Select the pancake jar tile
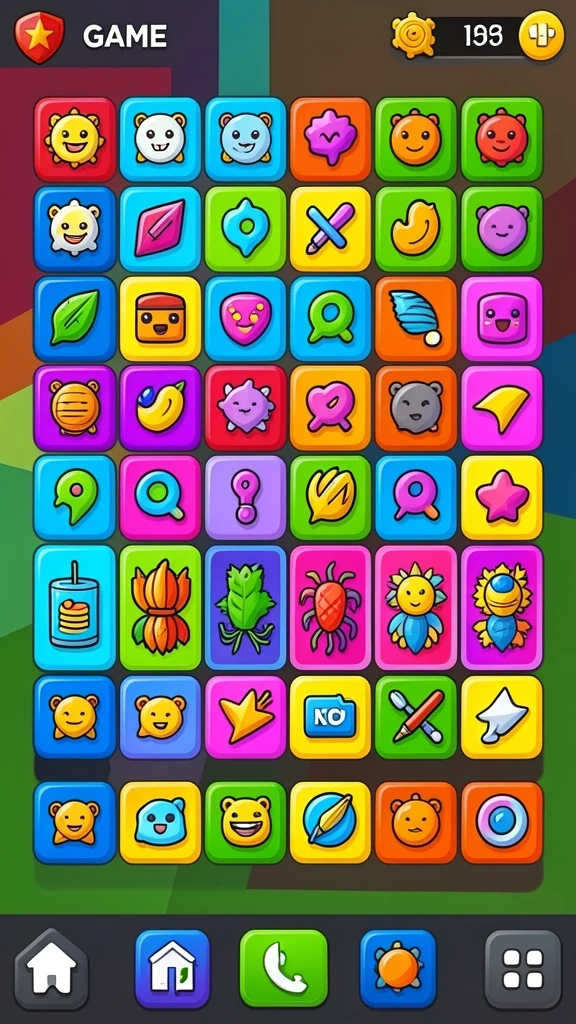 pyautogui.click(x=74, y=607)
